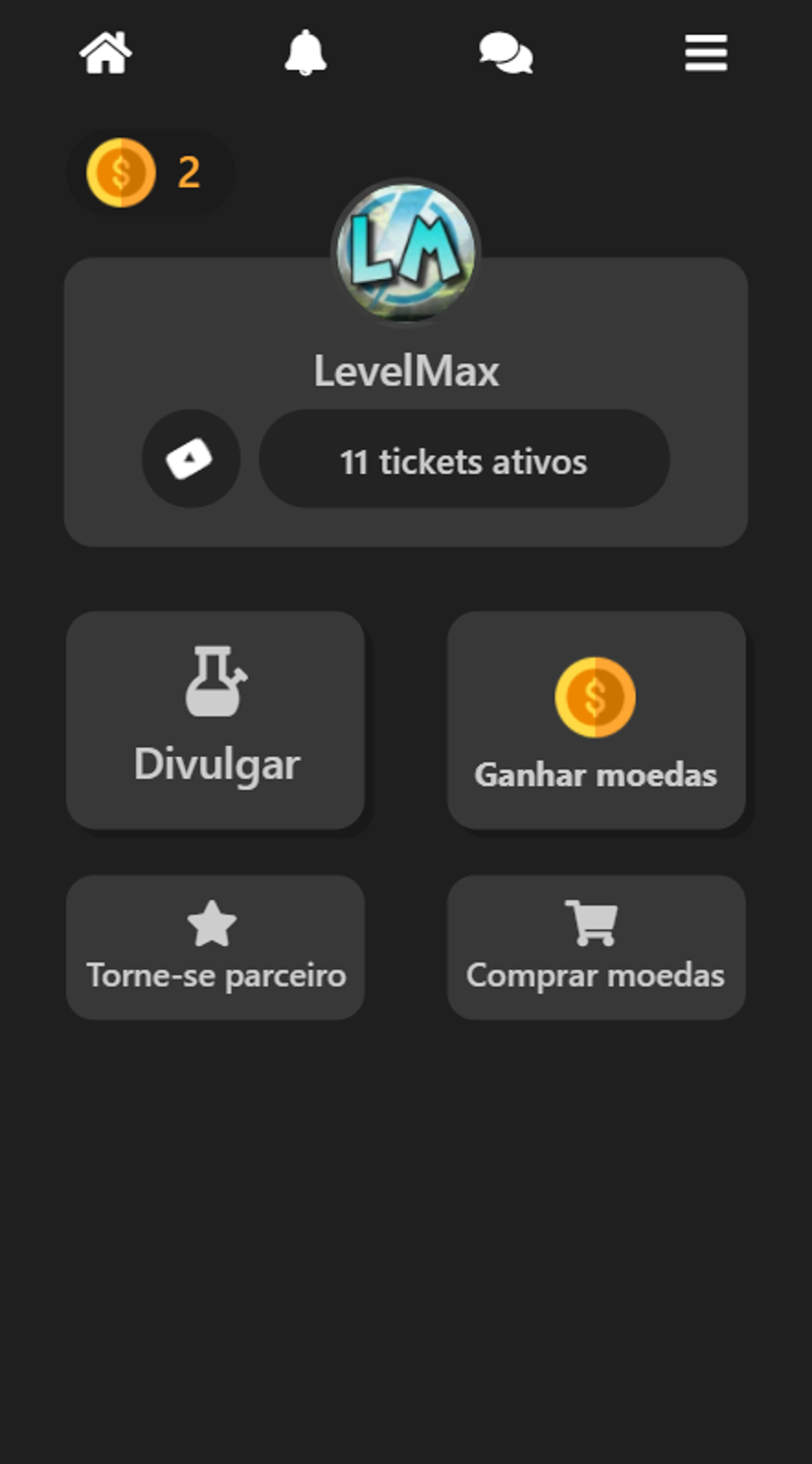Go to the home page
This screenshot has height=1464, width=812.
tap(106, 53)
